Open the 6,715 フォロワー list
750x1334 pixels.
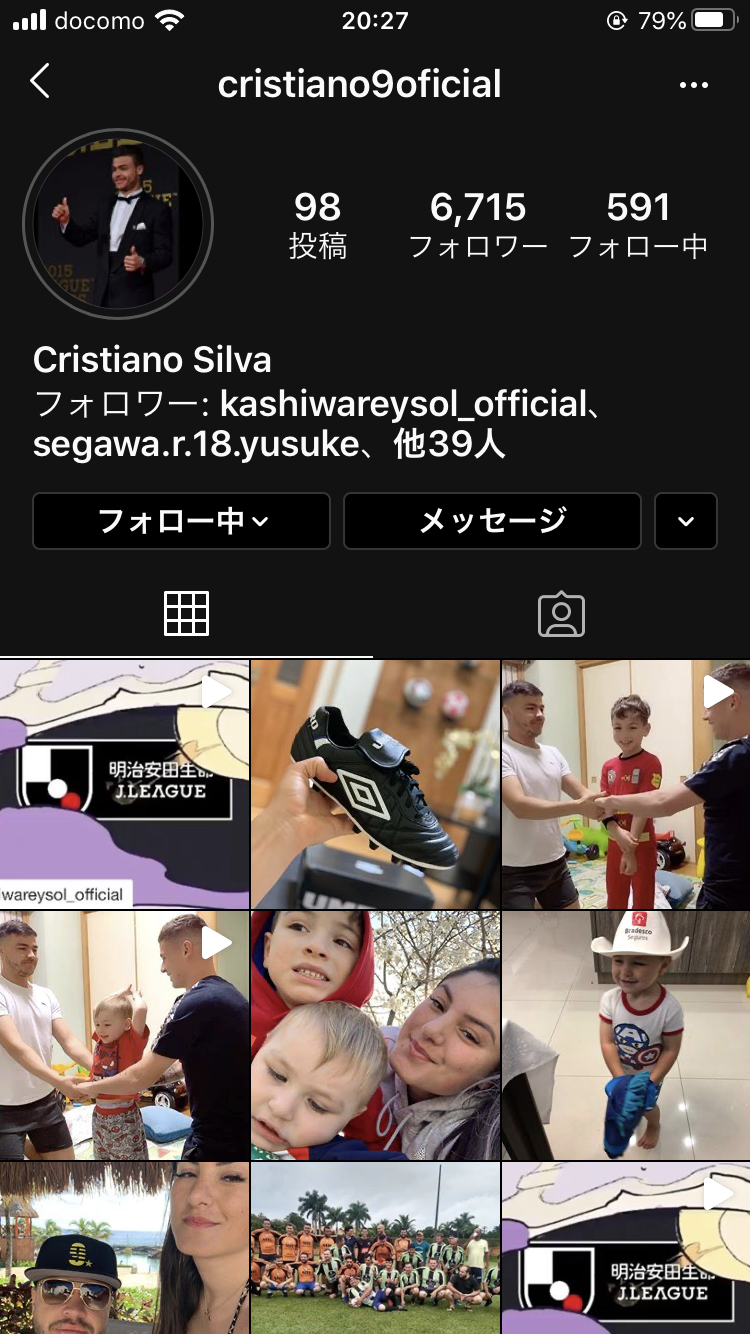click(x=478, y=225)
